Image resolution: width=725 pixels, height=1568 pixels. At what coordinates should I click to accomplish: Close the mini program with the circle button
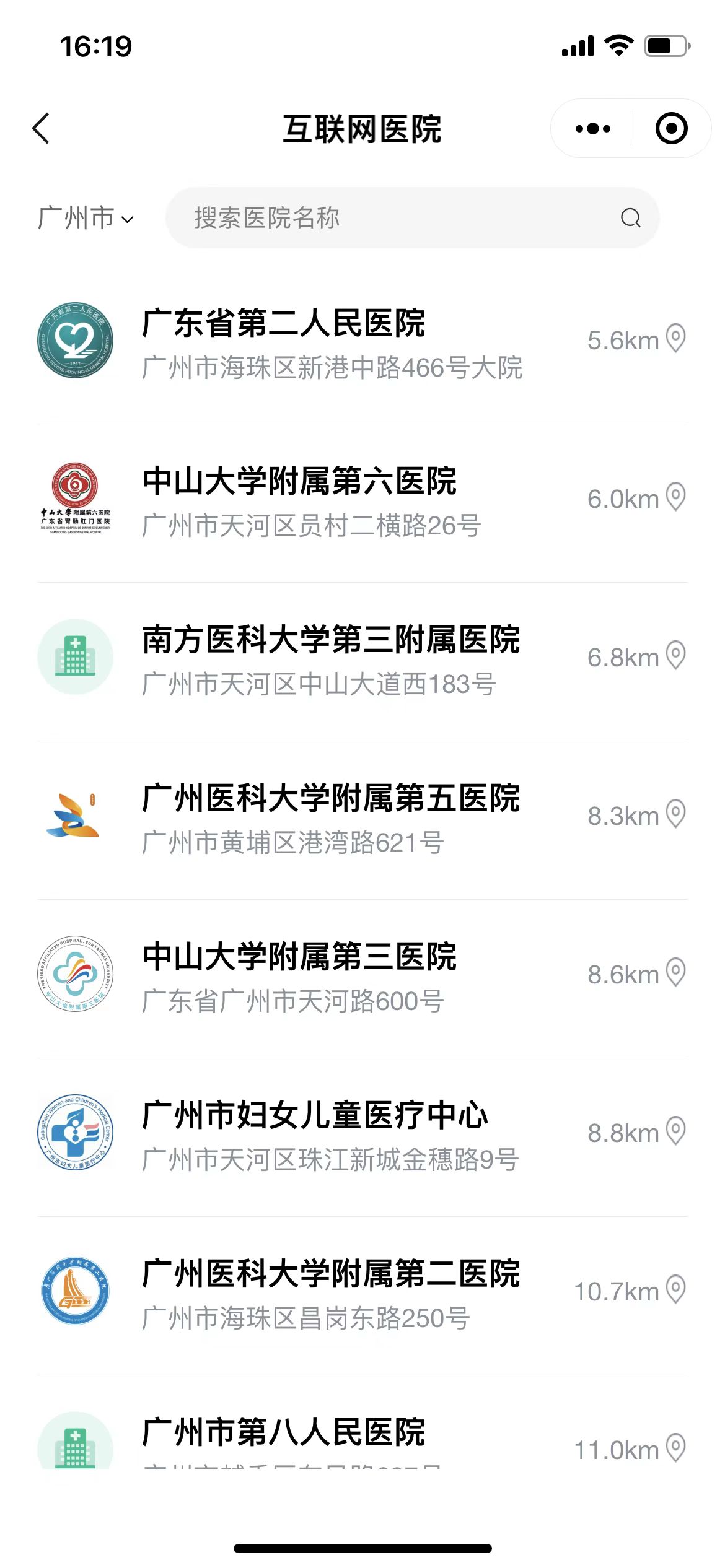coord(671,129)
